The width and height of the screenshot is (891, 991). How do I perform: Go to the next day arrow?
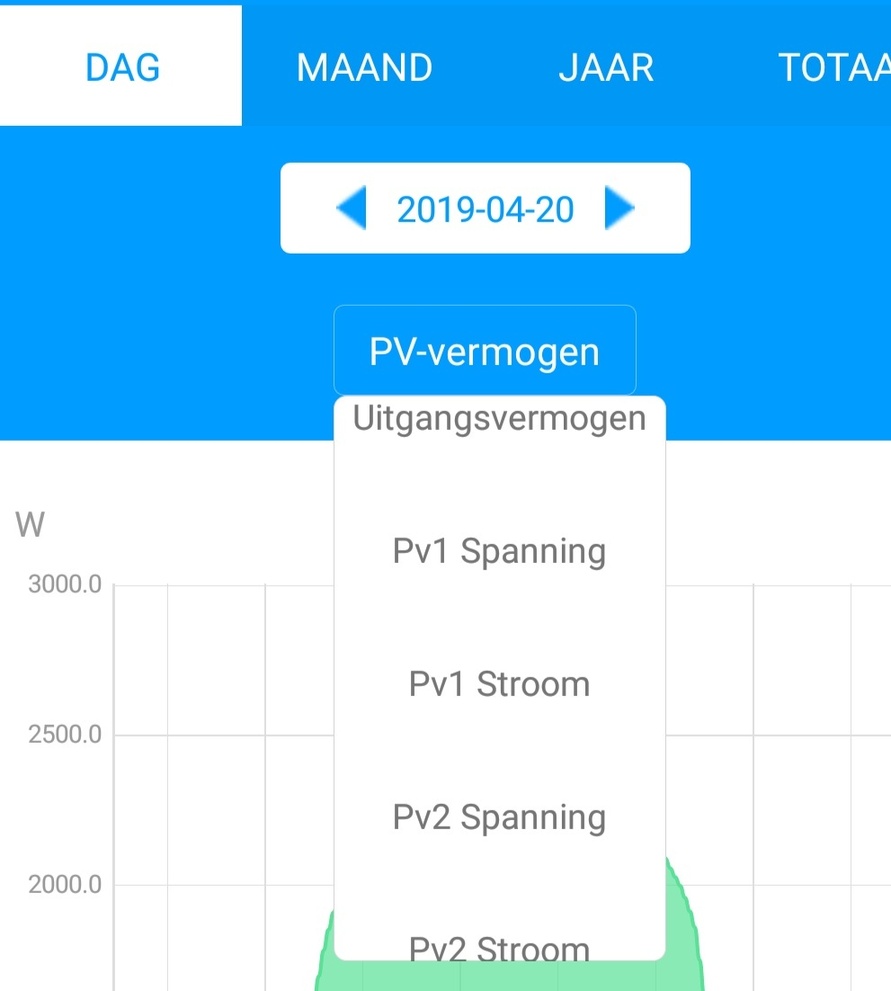(620, 209)
